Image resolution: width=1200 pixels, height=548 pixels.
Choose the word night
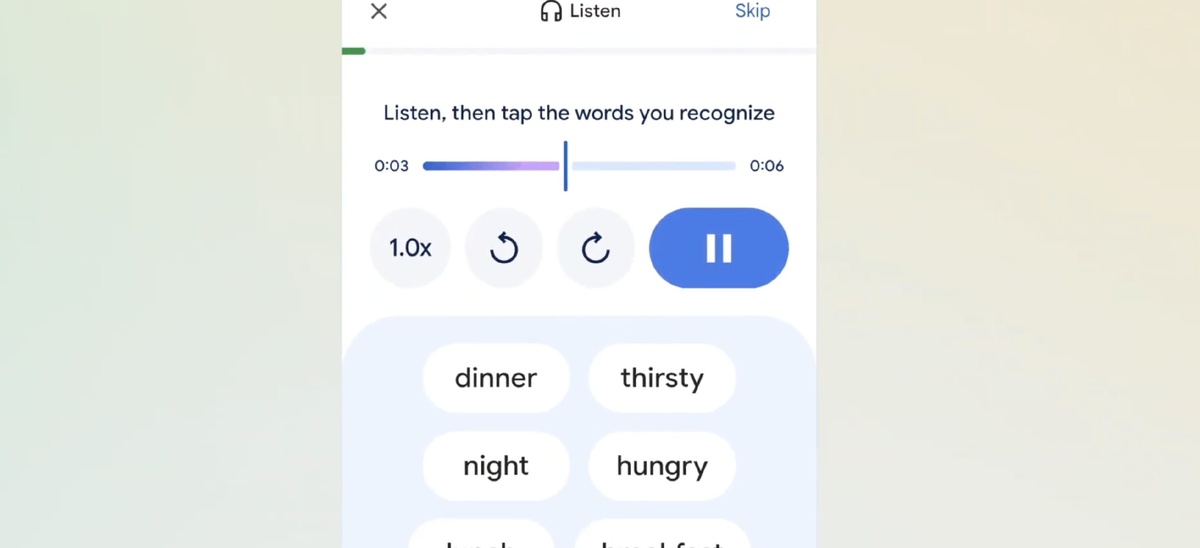pos(496,466)
